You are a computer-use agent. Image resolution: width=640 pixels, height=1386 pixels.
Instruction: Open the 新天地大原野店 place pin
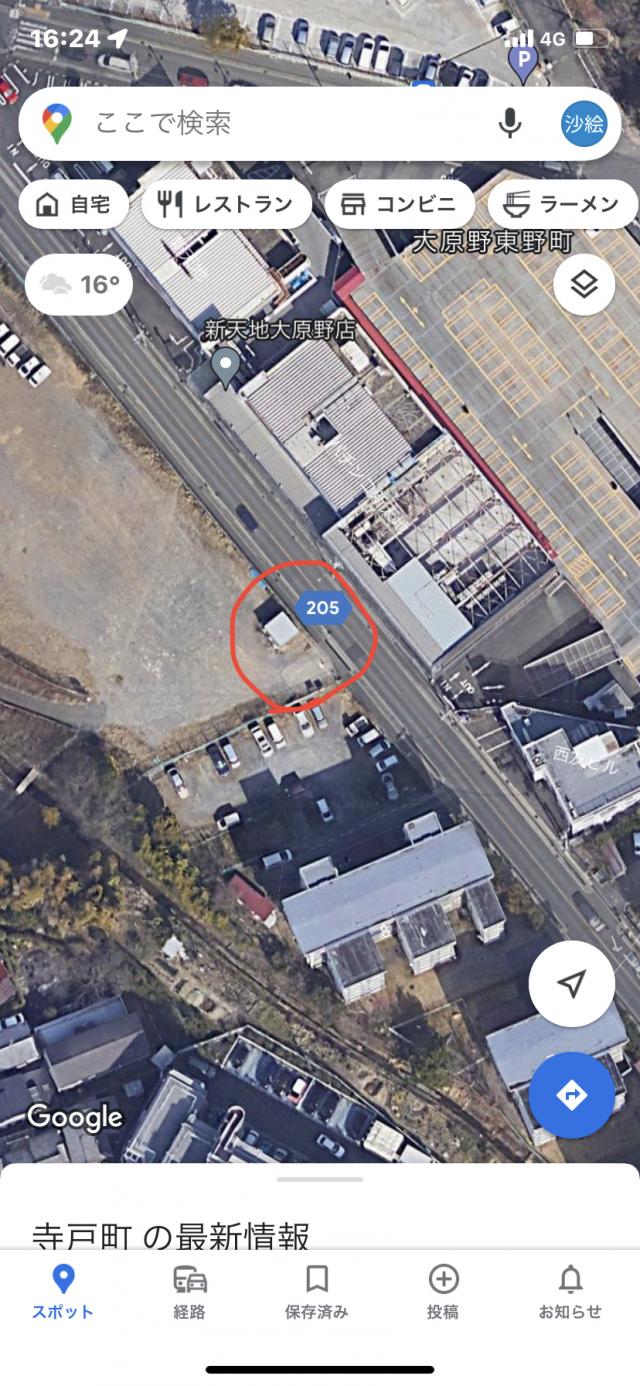tap(226, 369)
